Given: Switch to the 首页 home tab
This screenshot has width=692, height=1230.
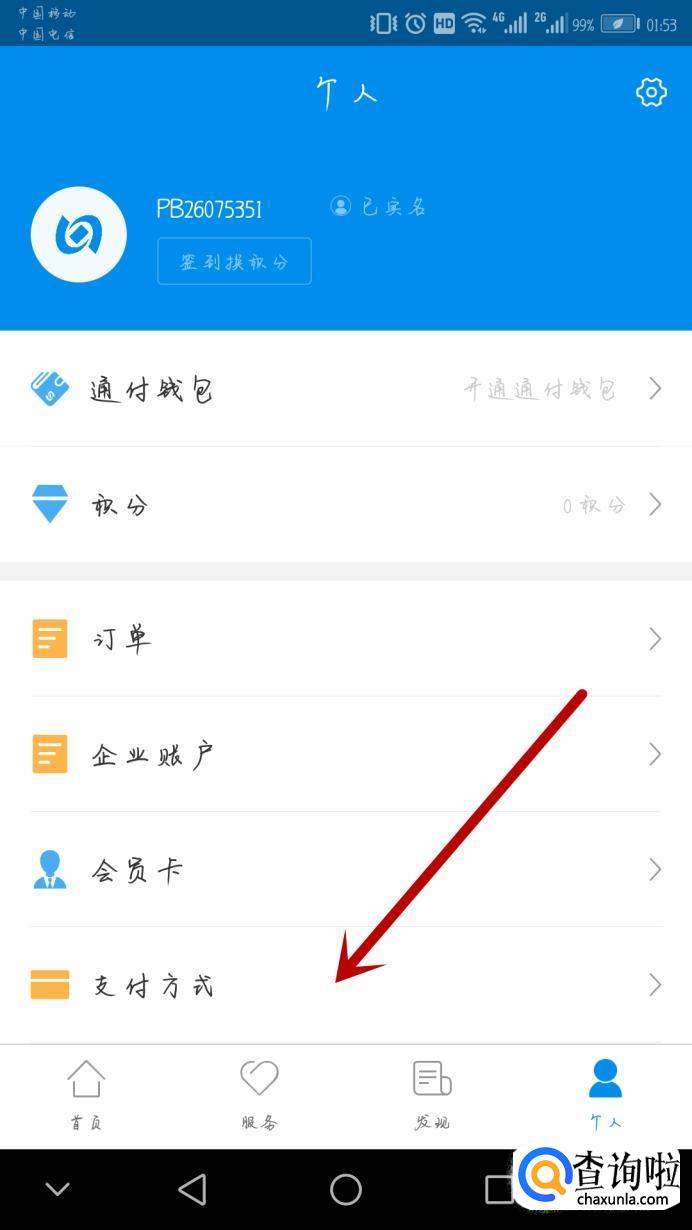Looking at the screenshot, I should tap(86, 1095).
